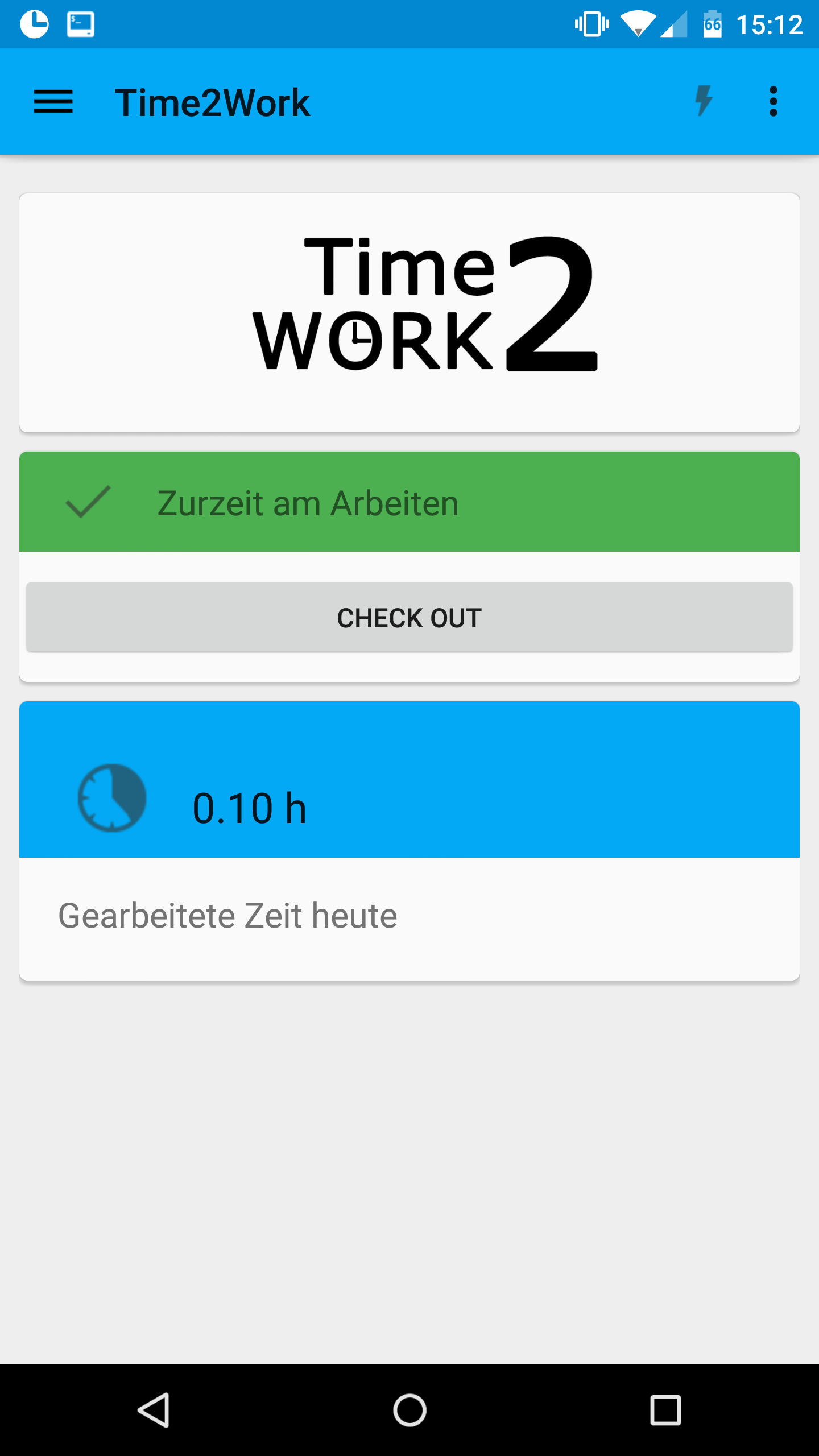Screen dimensions: 819x1456
Task: Open the recent apps view
Action: point(665,1409)
